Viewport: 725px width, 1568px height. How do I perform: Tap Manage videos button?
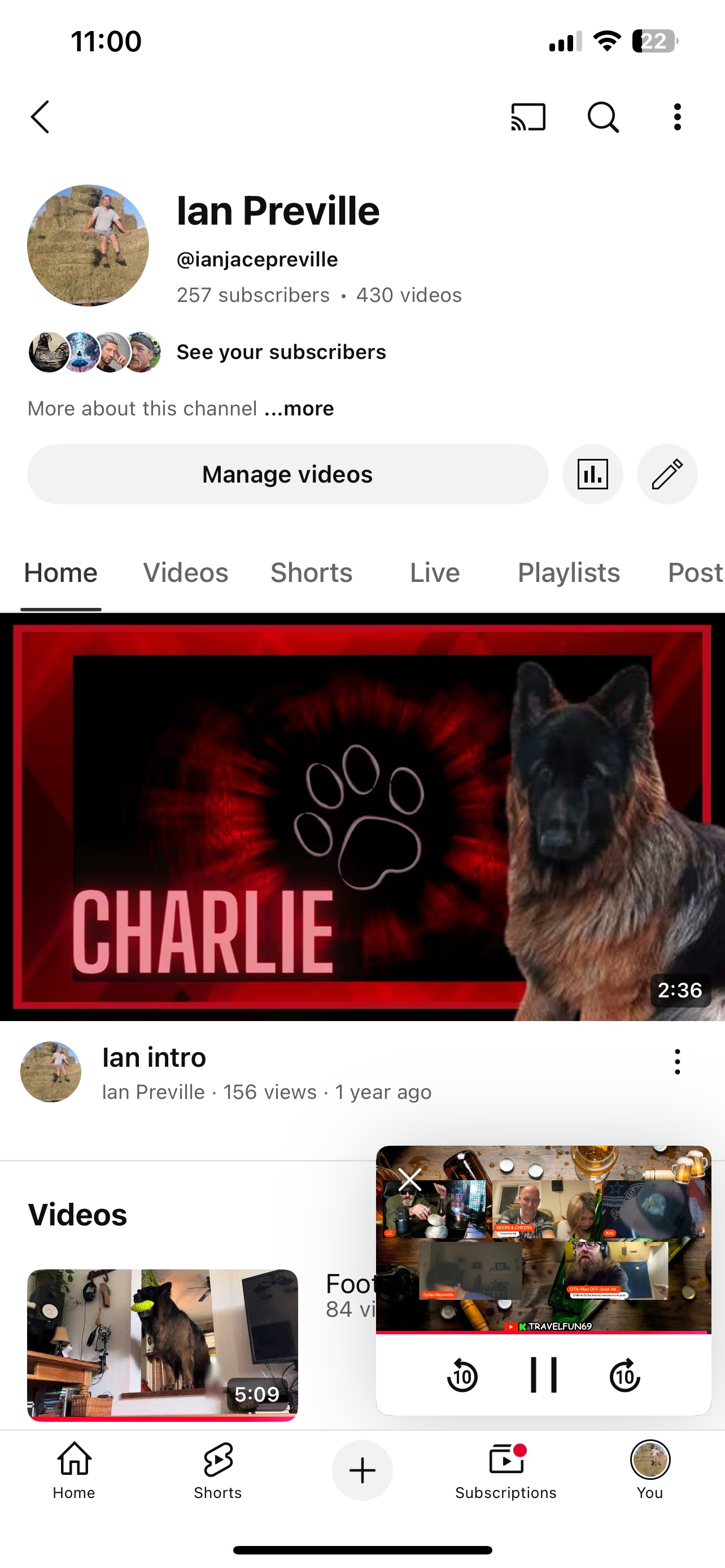(x=287, y=474)
